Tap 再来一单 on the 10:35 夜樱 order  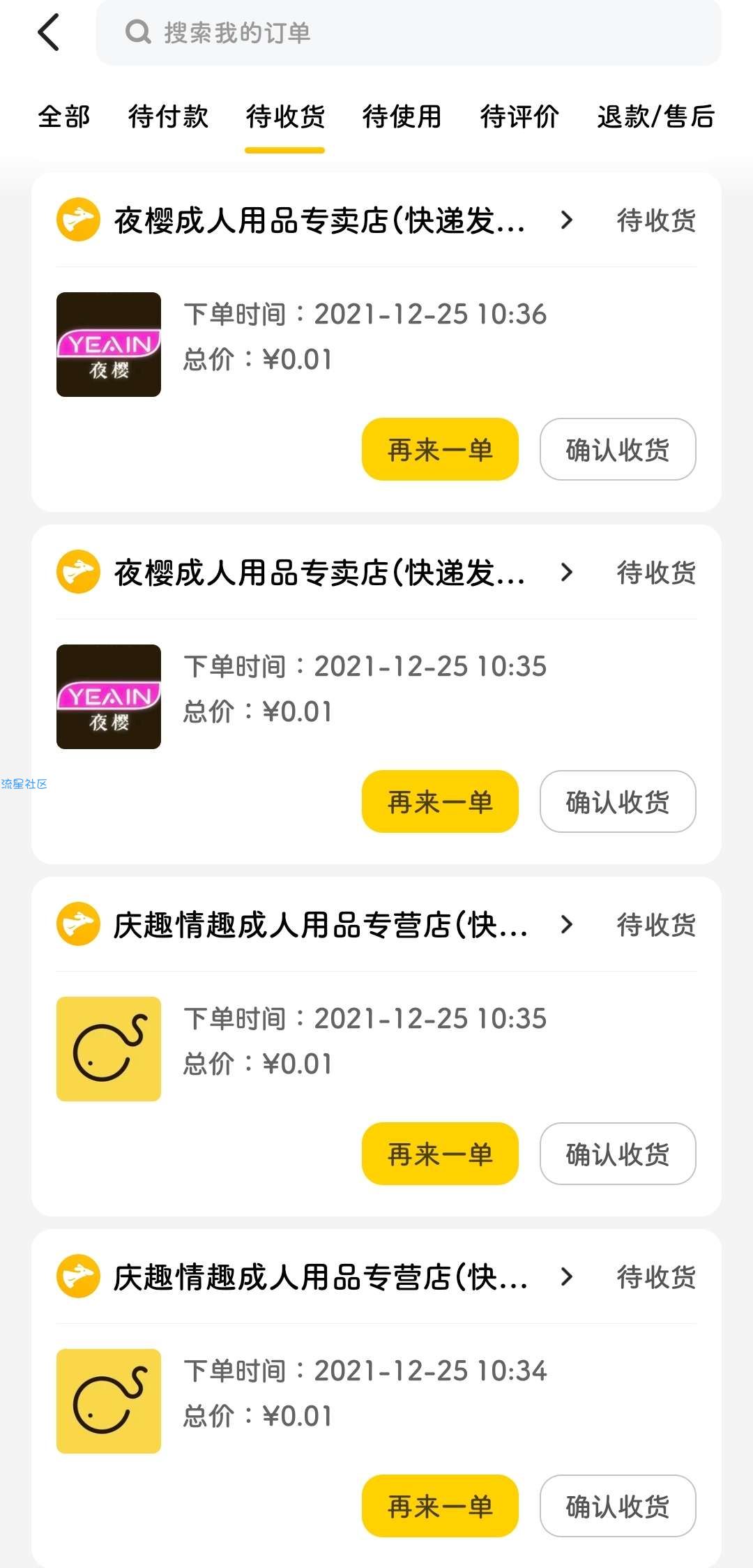pos(440,801)
